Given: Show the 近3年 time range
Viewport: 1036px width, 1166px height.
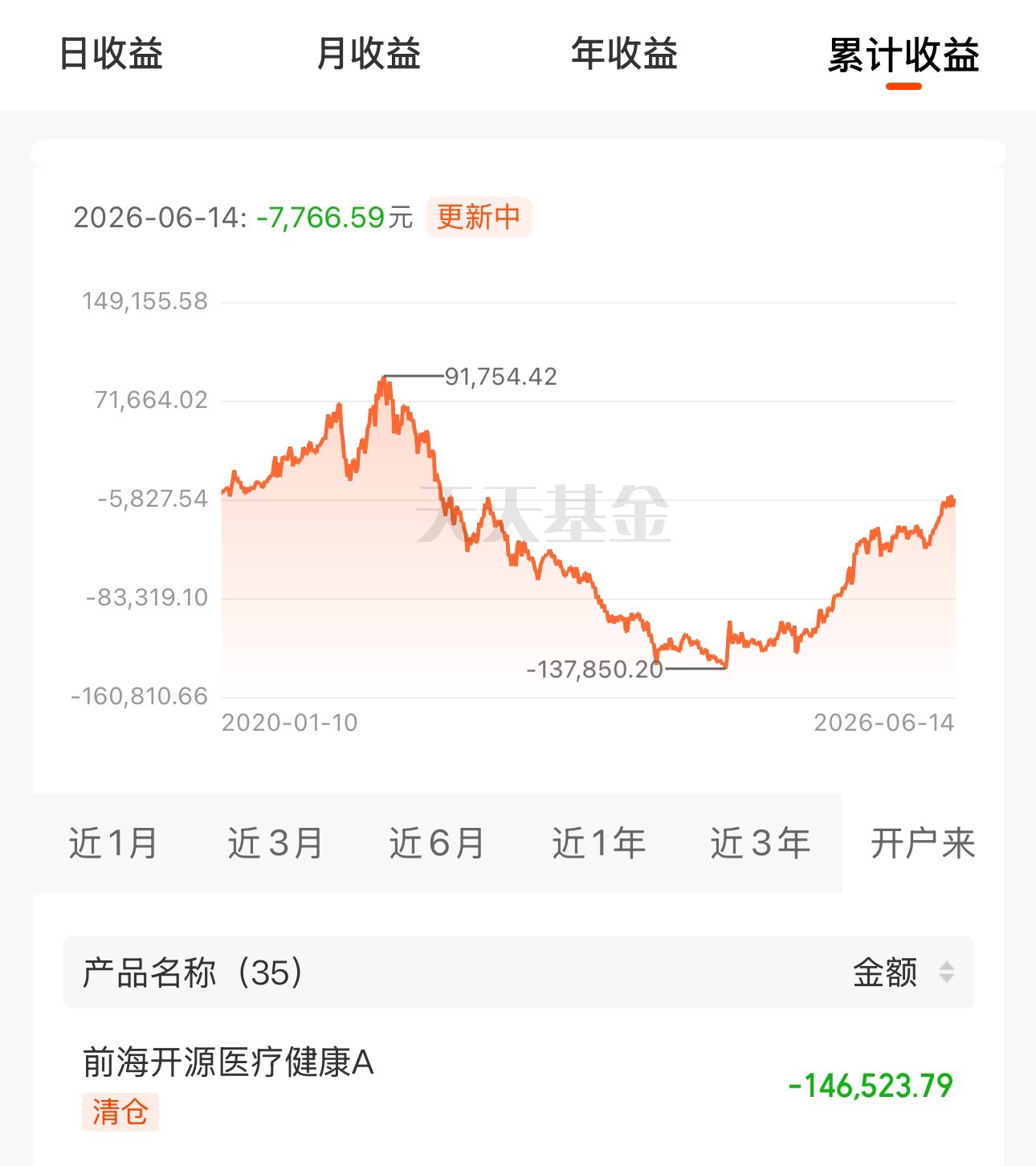Looking at the screenshot, I should point(761,843).
